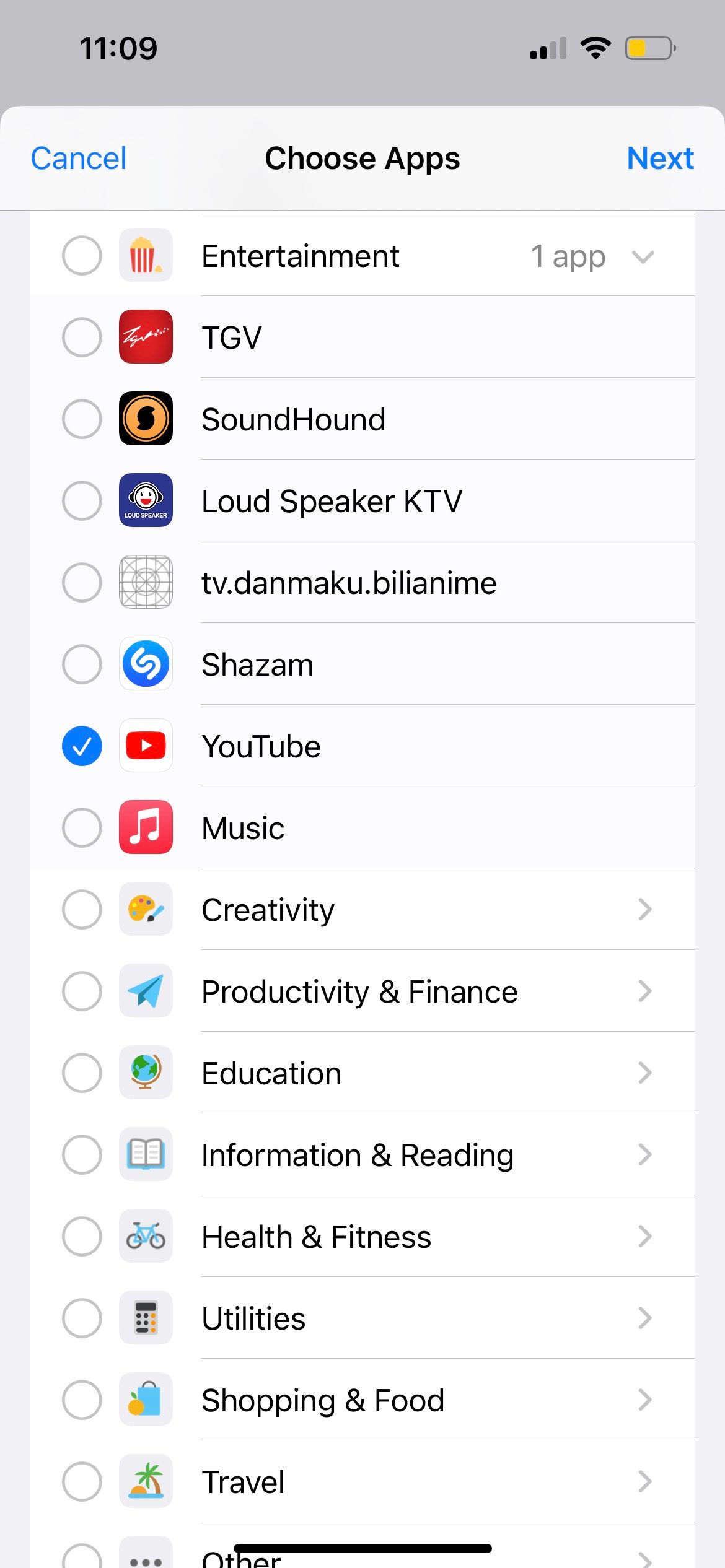The width and height of the screenshot is (725, 1568).
Task: Expand Information & Reading category
Action: (644, 1155)
